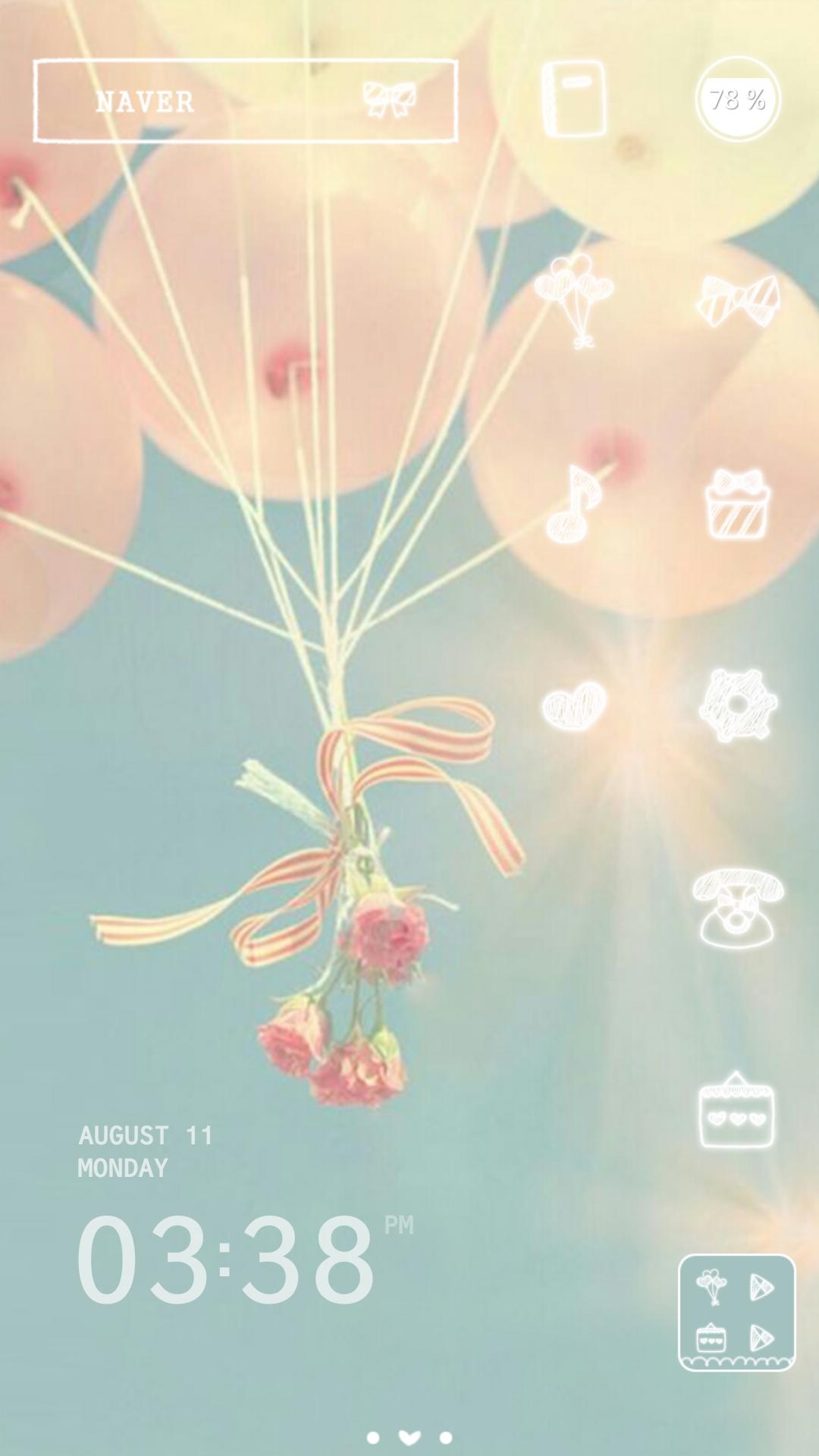The width and height of the screenshot is (819, 1456).
Task: Open the cake box with hearts icon
Action: tap(737, 1110)
